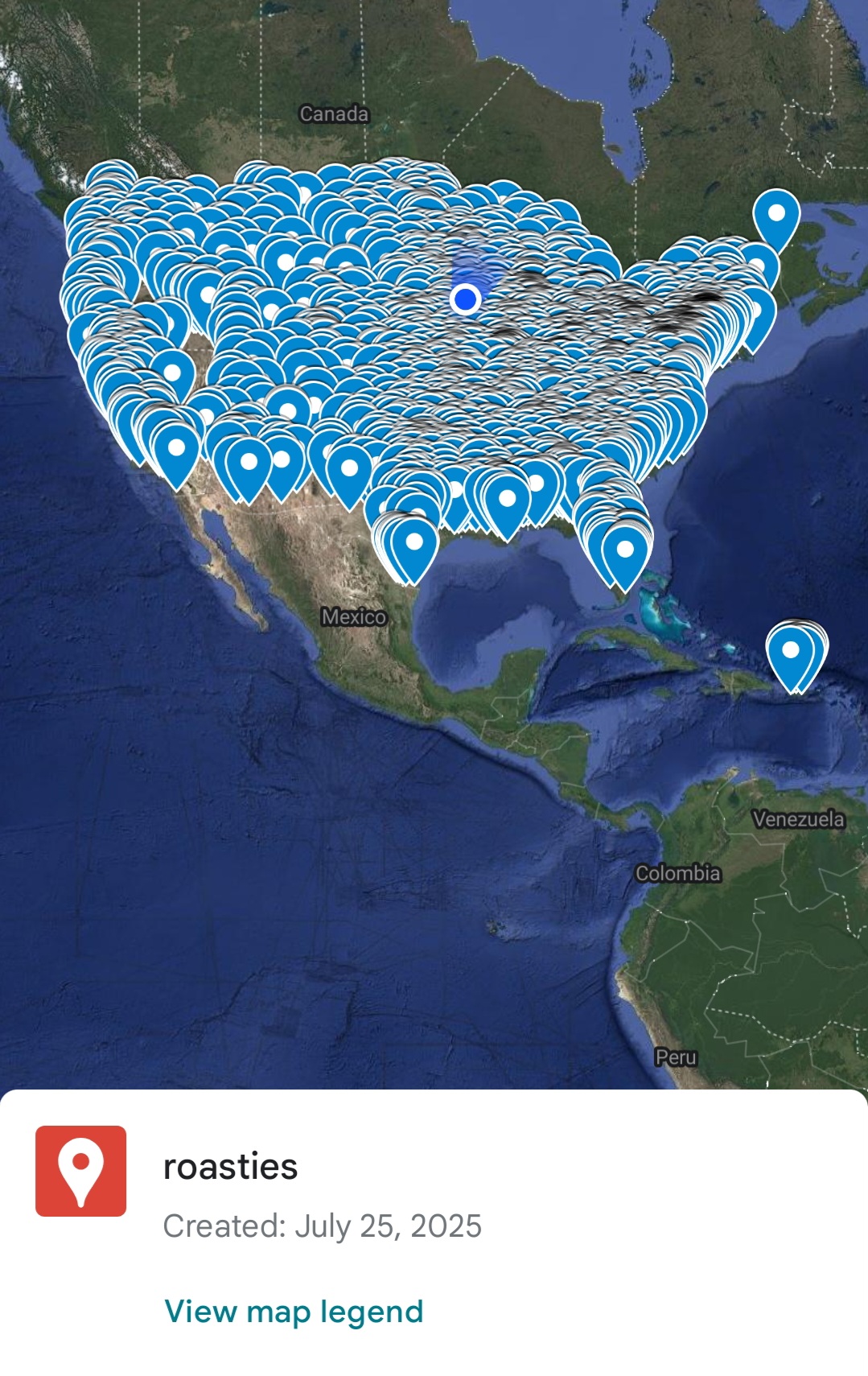Open the roasties map info card
Screen dimensions: 868x1376
tap(230, 1167)
